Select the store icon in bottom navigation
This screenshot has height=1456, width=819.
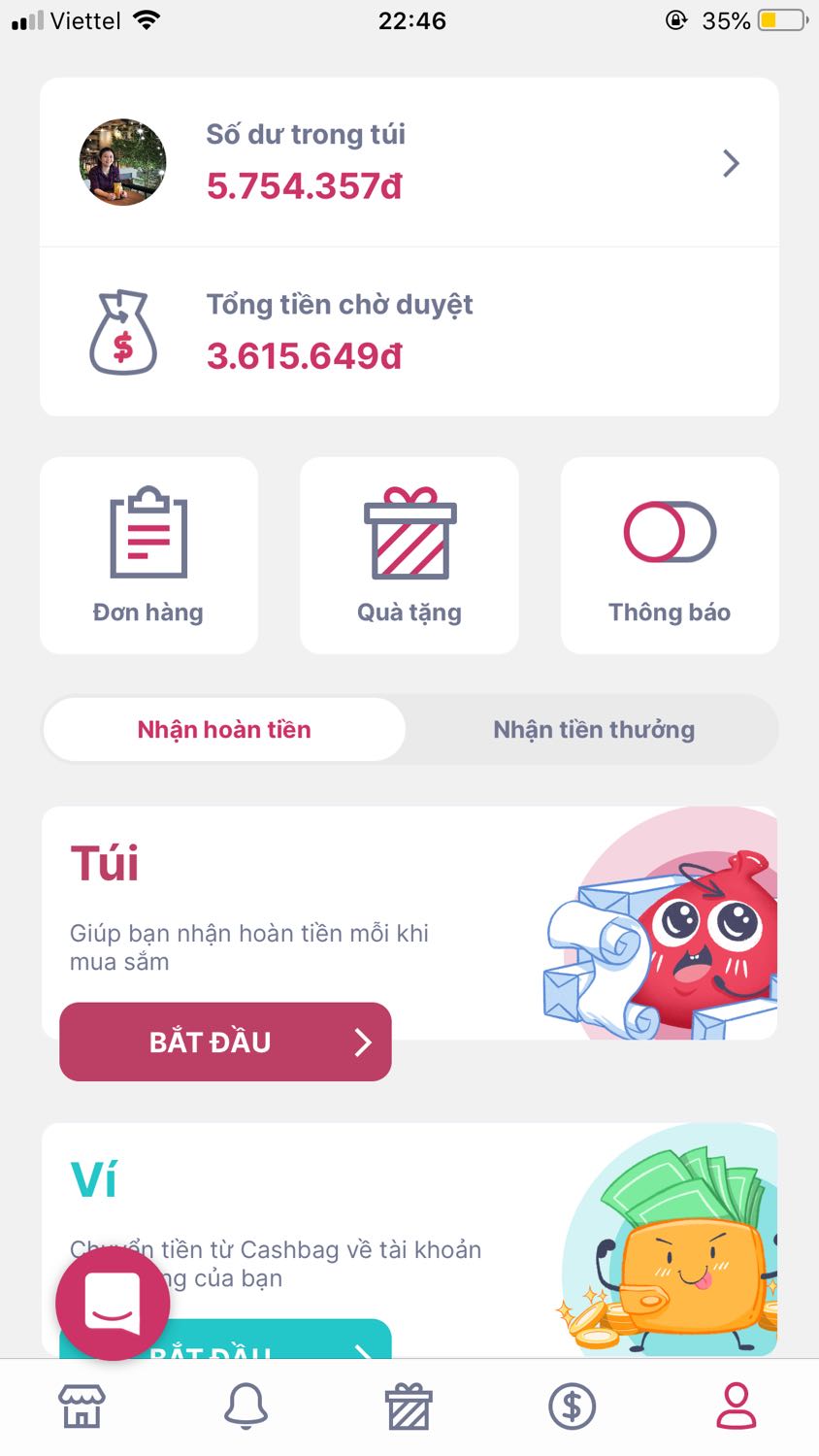[x=82, y=1405]
